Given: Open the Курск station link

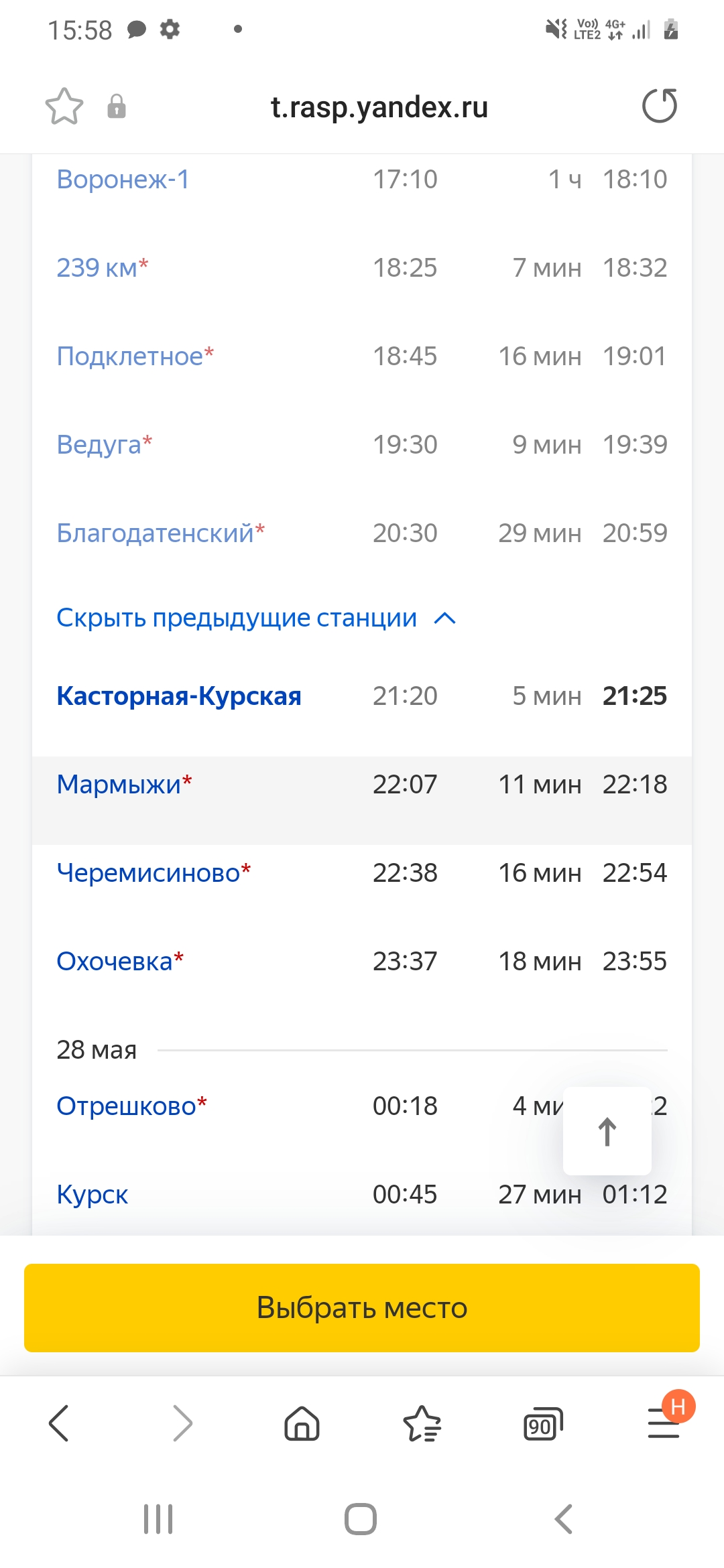Looking at the screenshot, I should pyautogui.click(x=93, y=1195).
